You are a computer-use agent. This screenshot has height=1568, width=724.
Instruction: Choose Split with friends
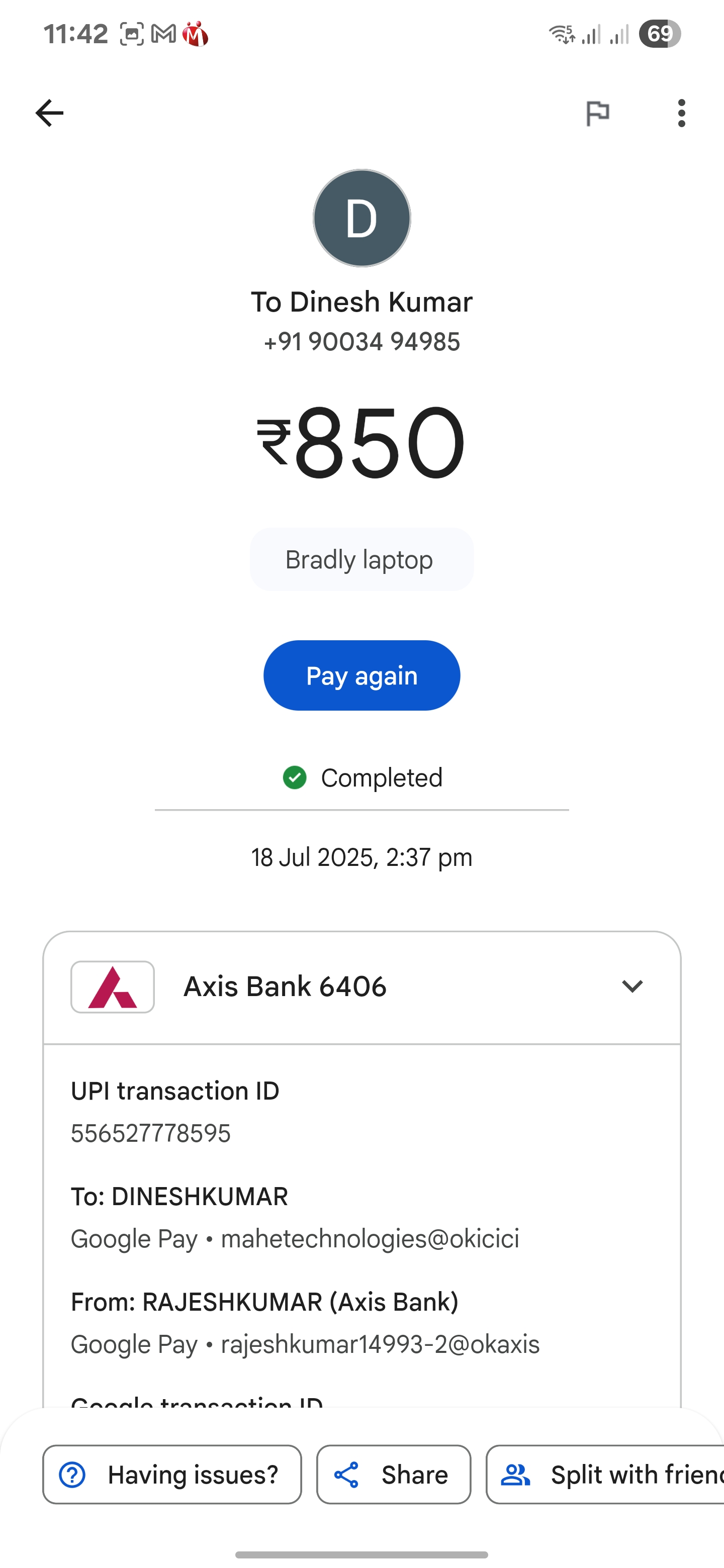(605, 1475)
